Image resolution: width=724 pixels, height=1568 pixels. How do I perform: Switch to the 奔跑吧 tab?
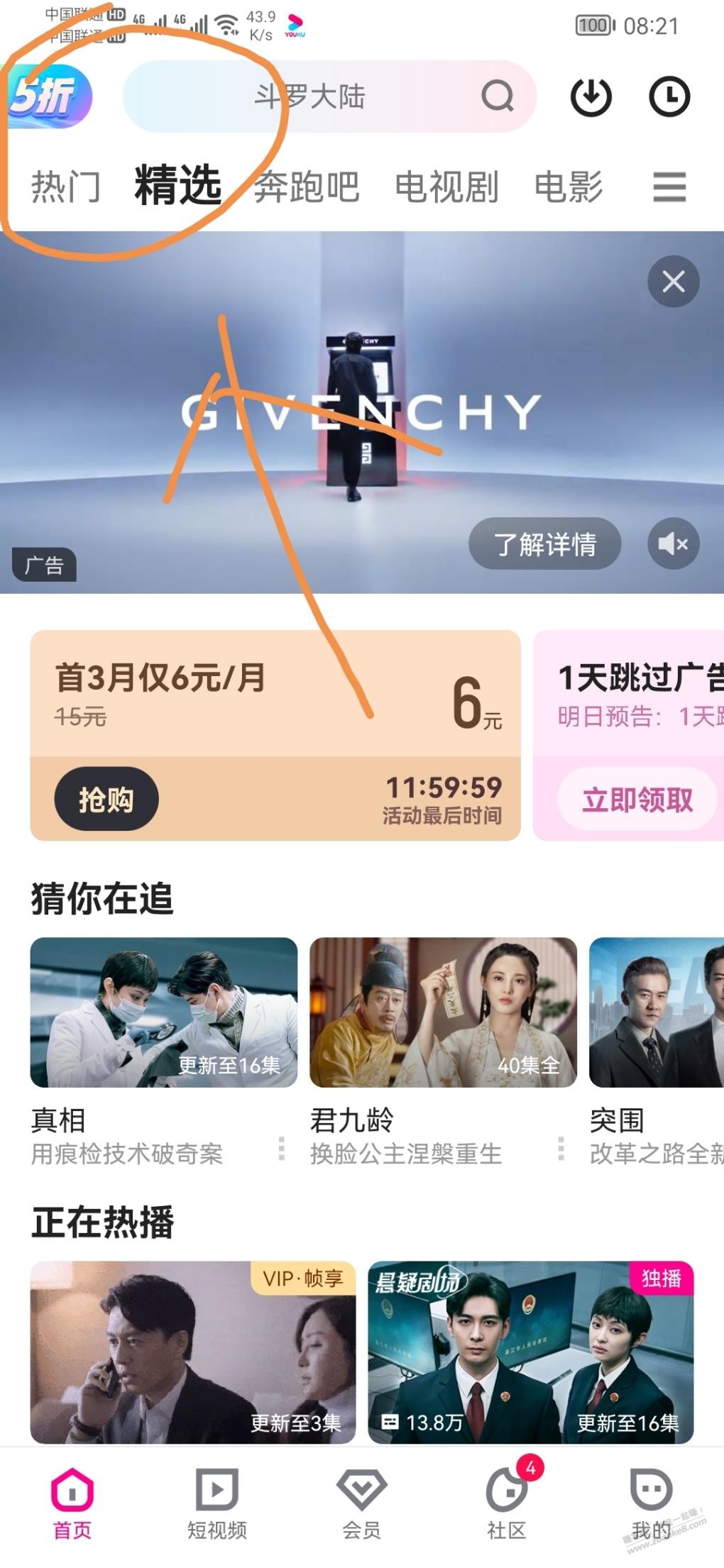click(307, 187)
